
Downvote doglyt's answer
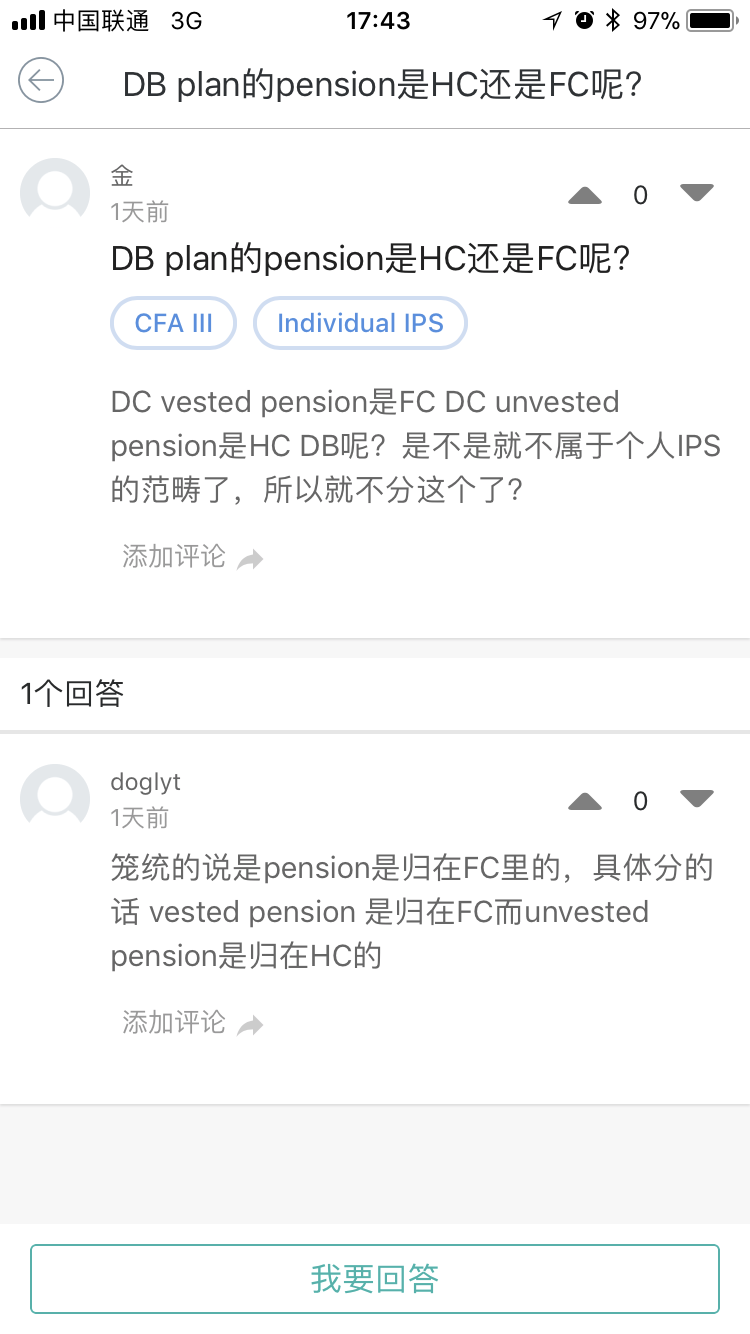point(696,799)
